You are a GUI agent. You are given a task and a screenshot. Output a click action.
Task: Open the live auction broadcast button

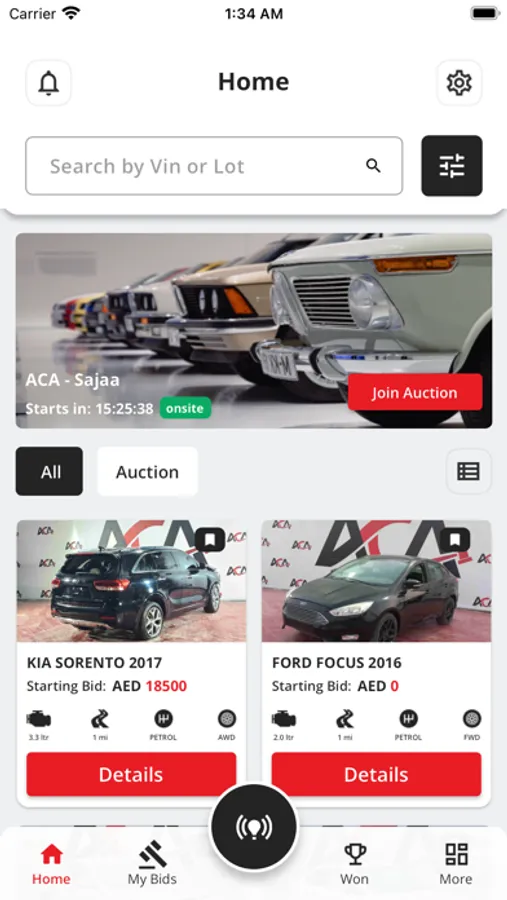click(x=254, y=827)
